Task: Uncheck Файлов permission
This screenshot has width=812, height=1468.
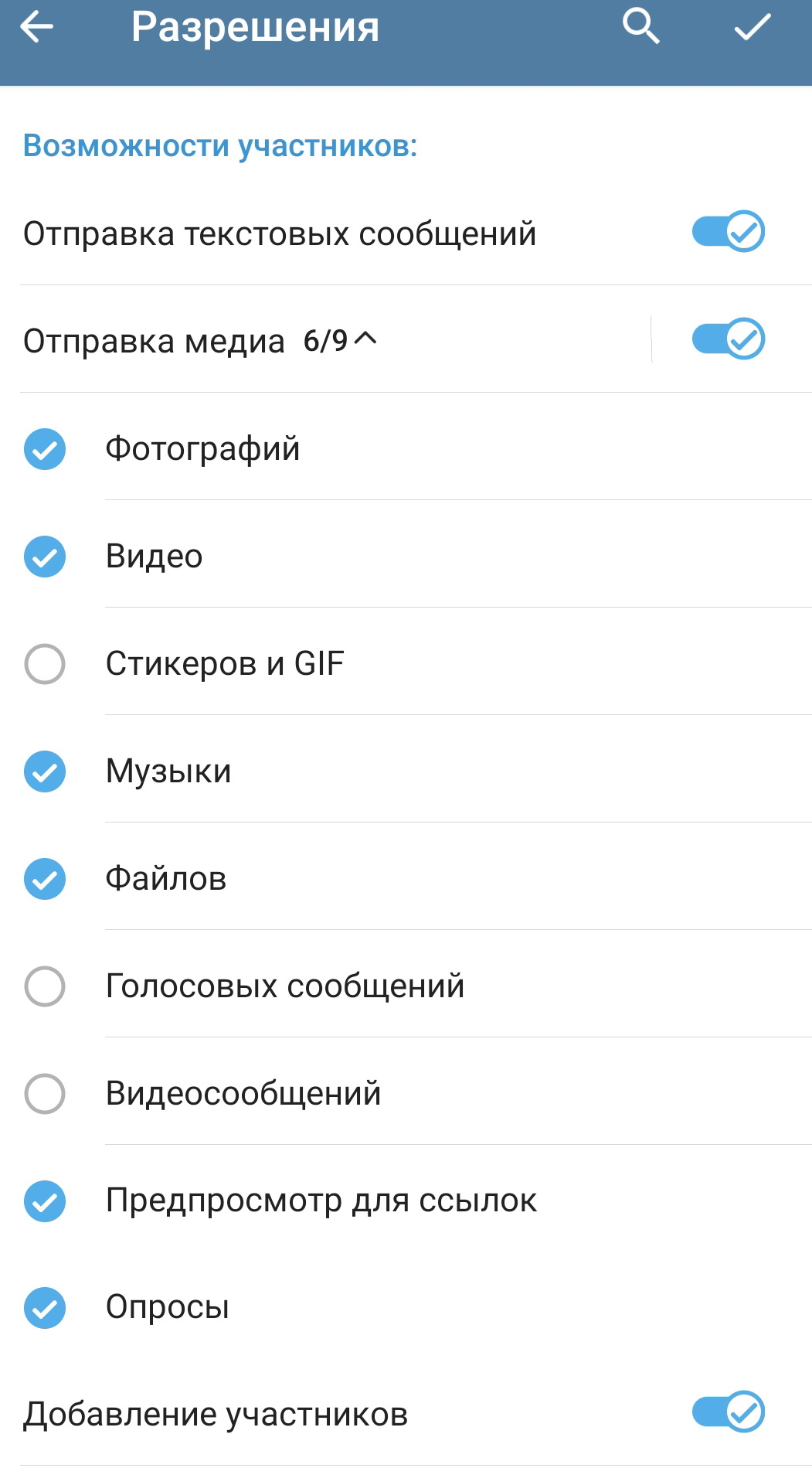Action: click(x=45, y=879)
